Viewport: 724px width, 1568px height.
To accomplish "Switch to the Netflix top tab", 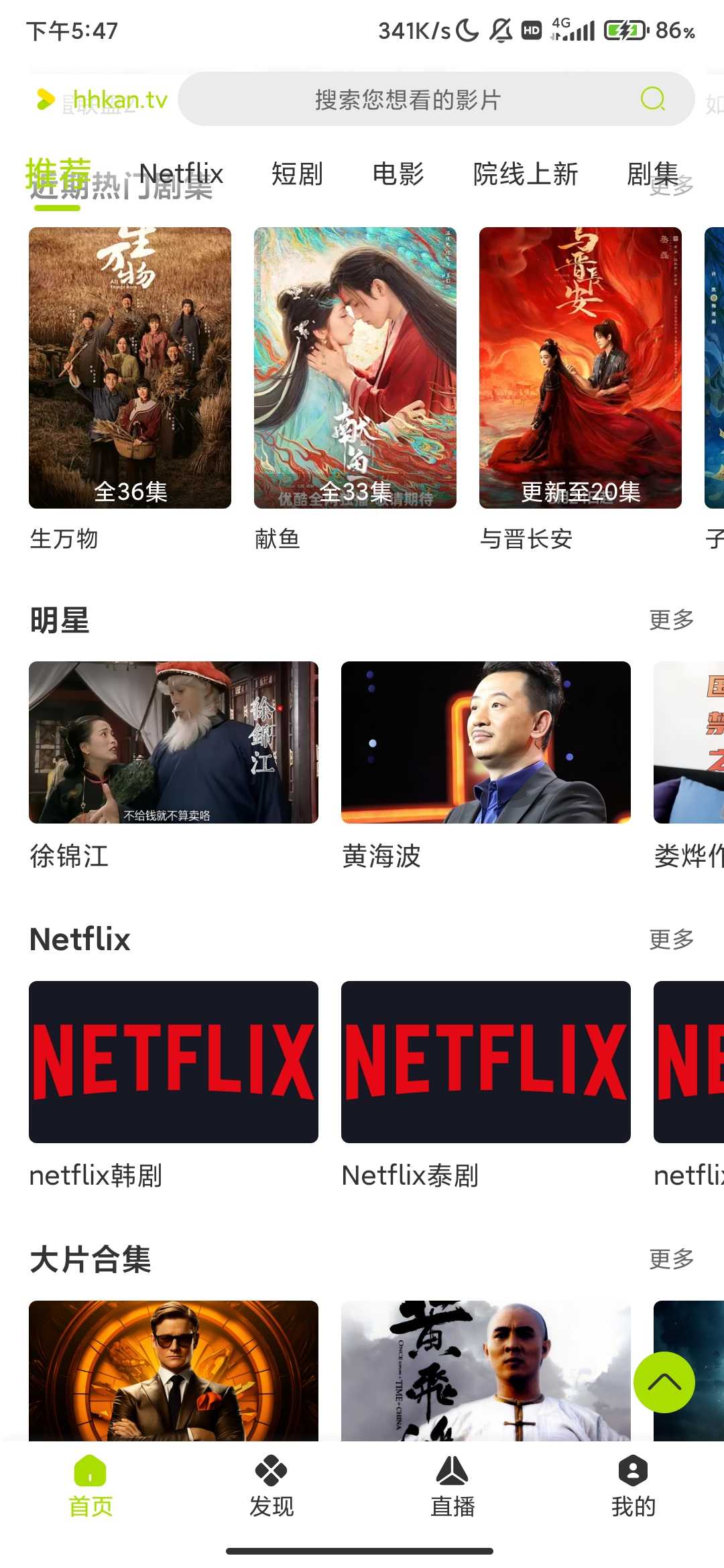I will 181,174.
